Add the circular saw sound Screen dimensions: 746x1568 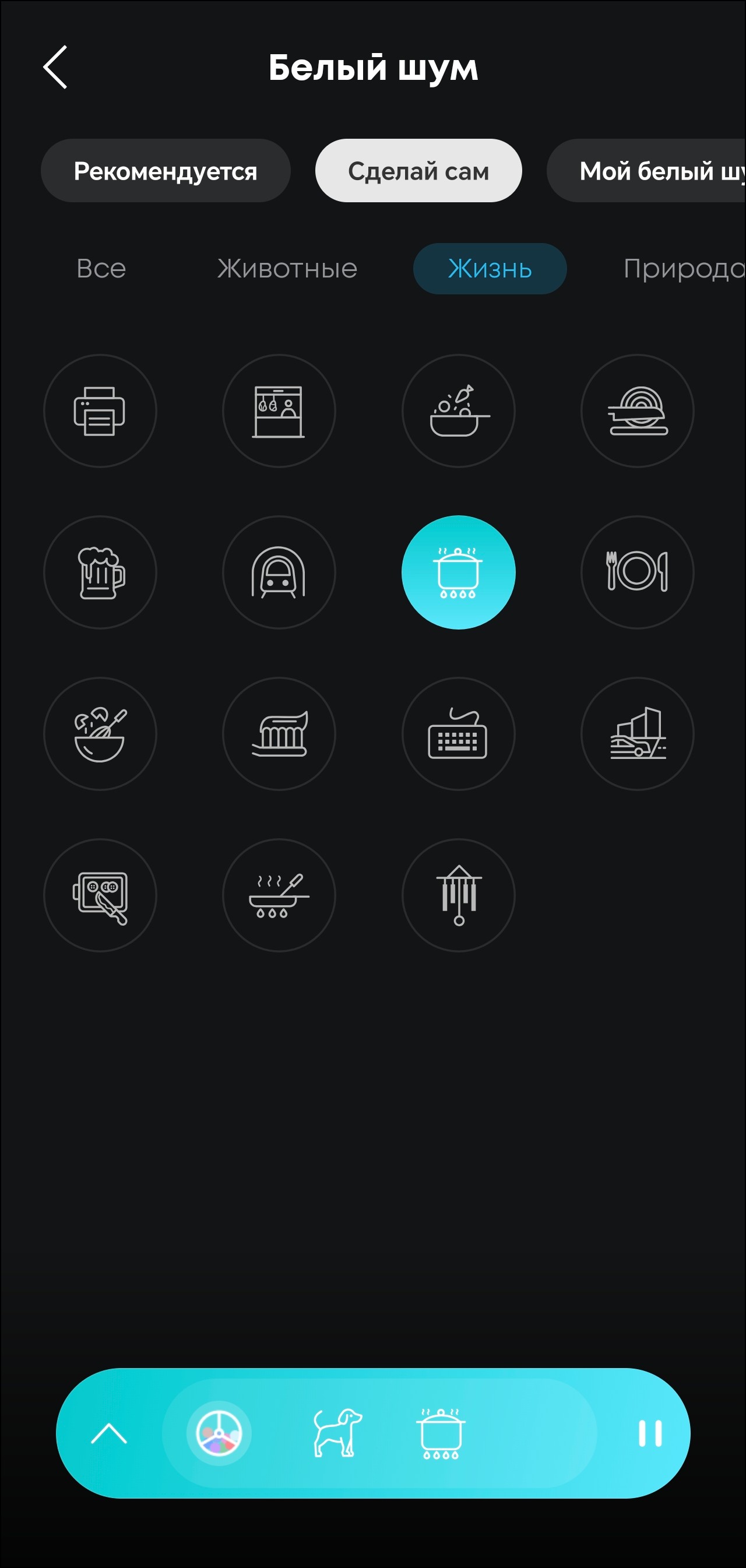click(x=637, y=411)
